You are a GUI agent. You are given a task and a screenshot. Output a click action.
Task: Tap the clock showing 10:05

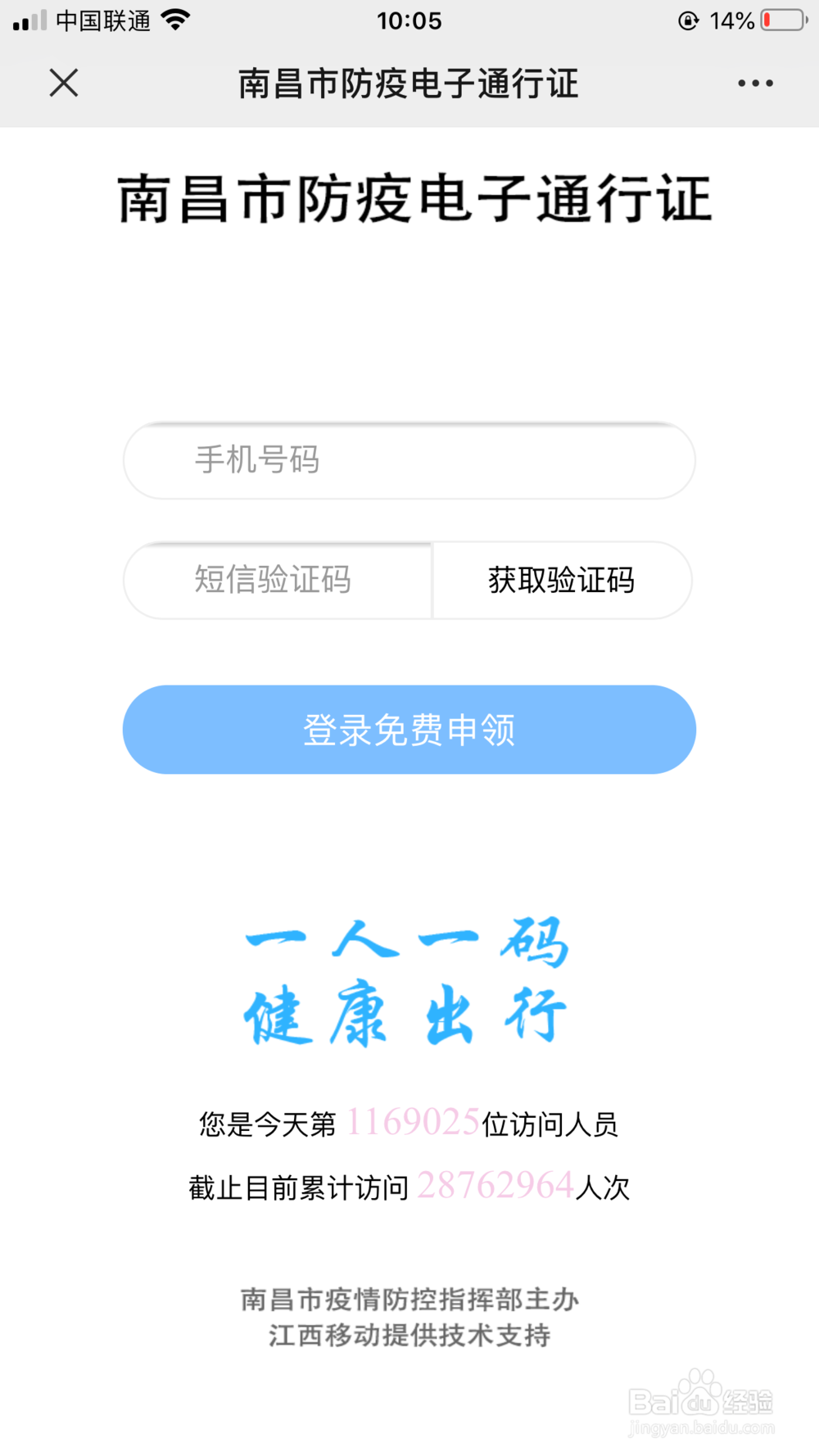(411, 21)
